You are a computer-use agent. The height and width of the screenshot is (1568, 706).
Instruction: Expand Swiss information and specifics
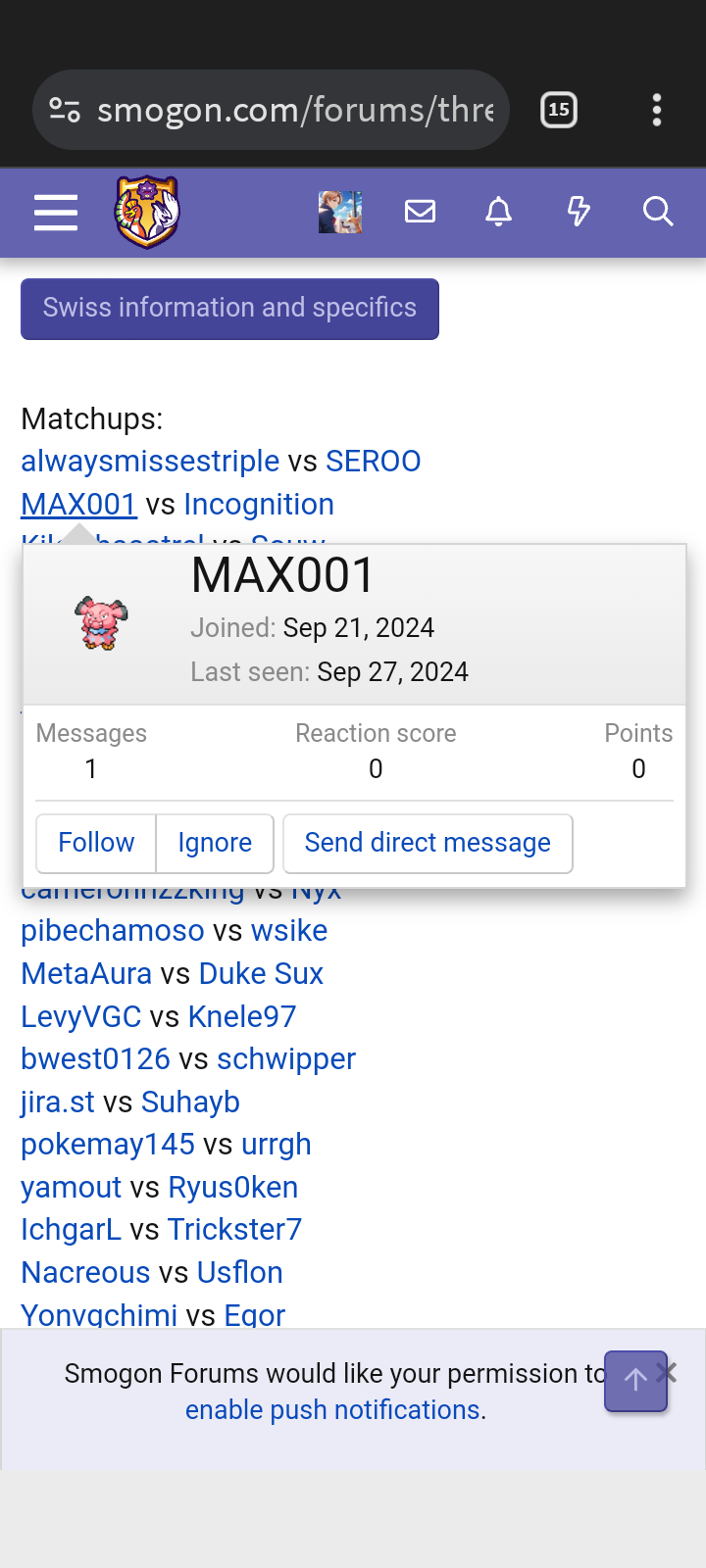229,309
